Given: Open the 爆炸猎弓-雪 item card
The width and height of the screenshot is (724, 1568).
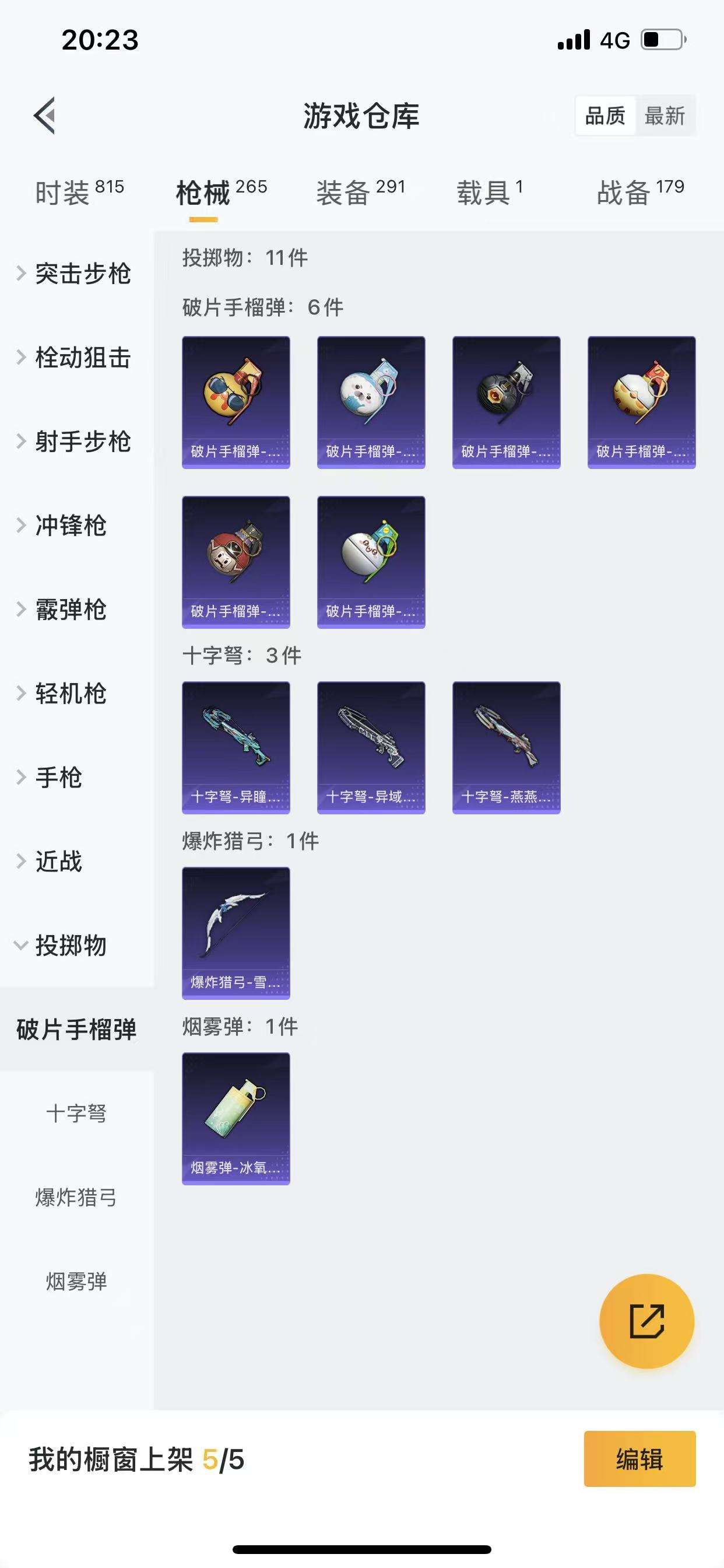Looking at the screenshot, I should (x=236, y=933).
